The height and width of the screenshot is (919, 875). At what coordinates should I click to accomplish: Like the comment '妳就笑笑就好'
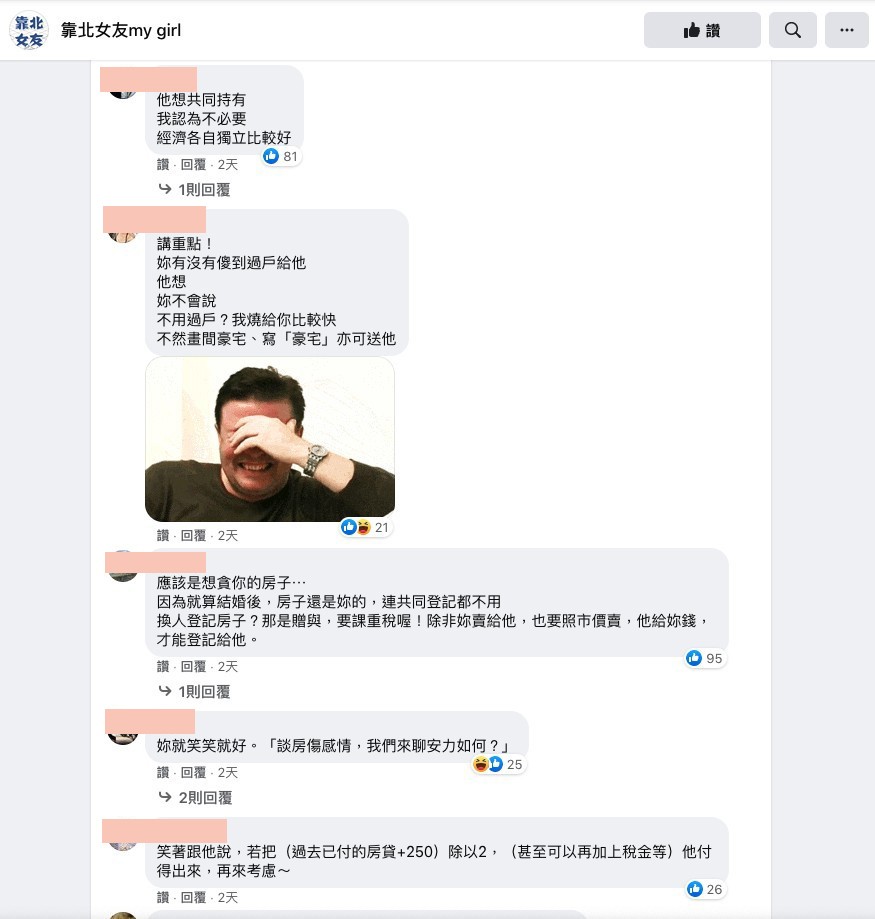pyautogui.click(x=163, y=772)
